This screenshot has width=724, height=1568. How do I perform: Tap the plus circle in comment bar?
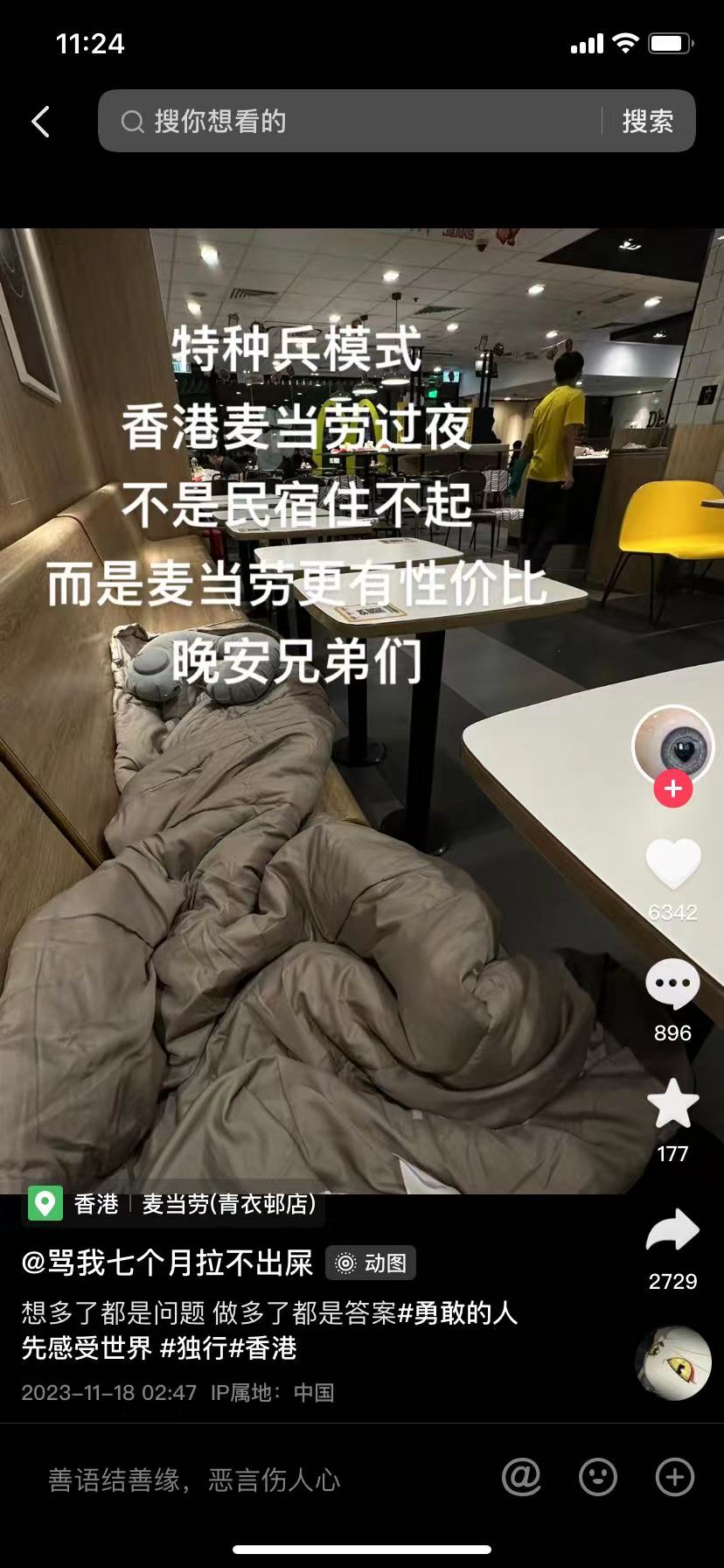675,1478
